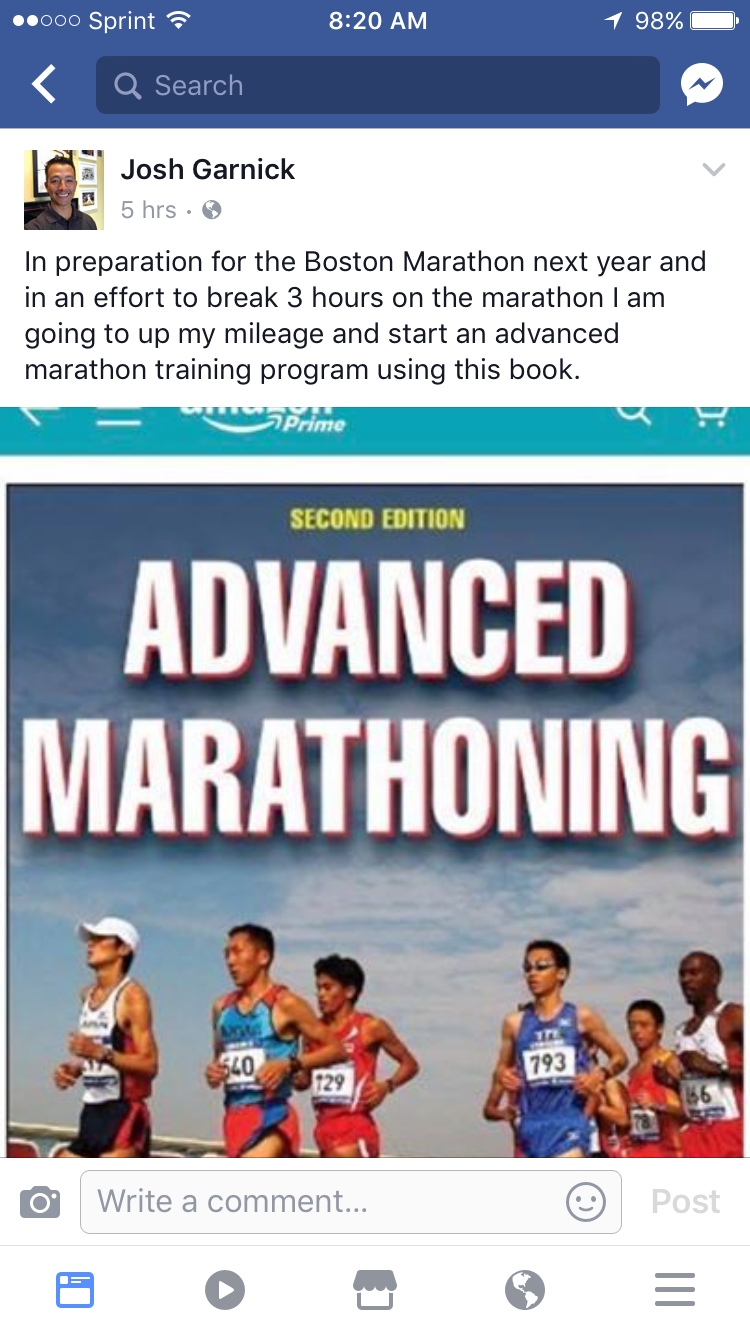The image size is (750, 1334).
Task: Expand the post options chevron
Action: (713, 170)
